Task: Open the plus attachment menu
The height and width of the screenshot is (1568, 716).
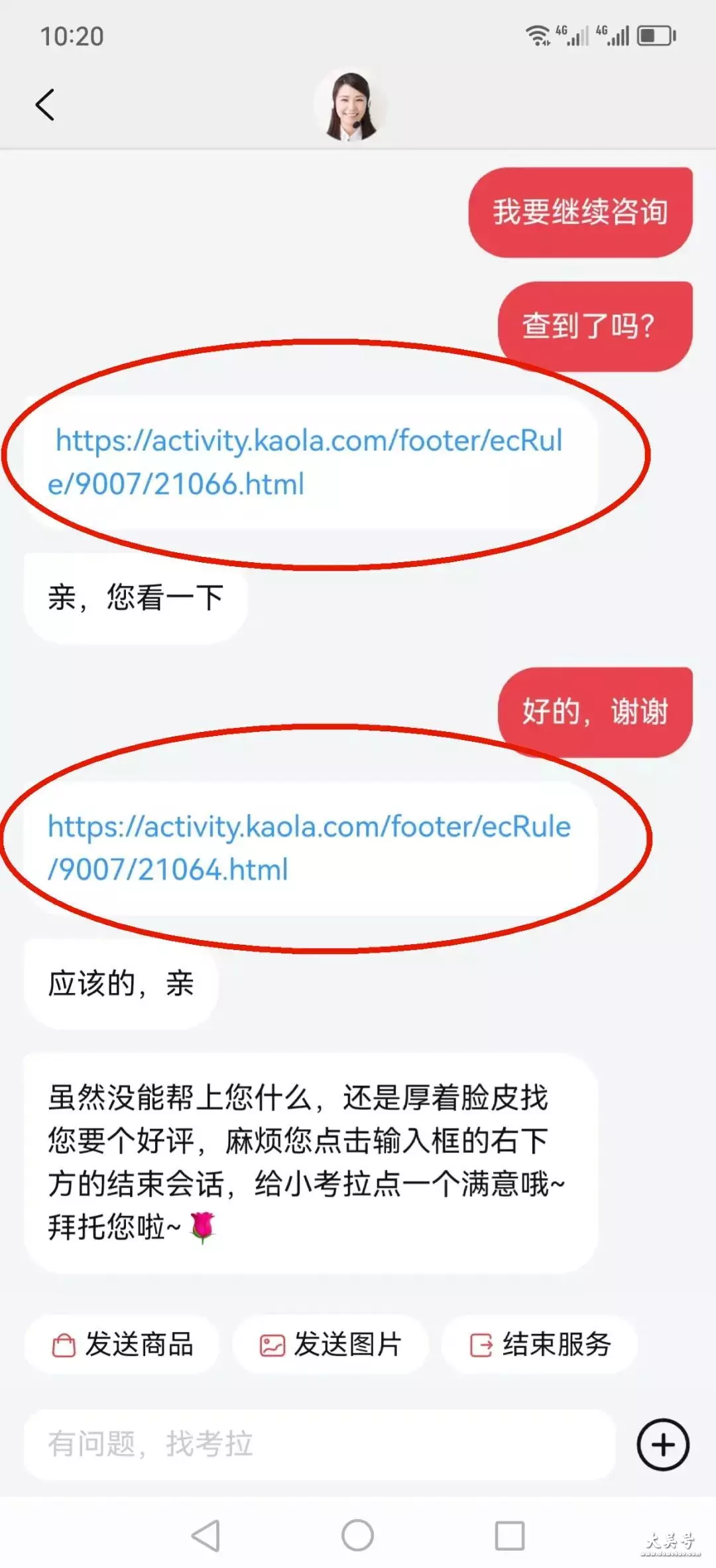Action: click(x=663, y=1445)
